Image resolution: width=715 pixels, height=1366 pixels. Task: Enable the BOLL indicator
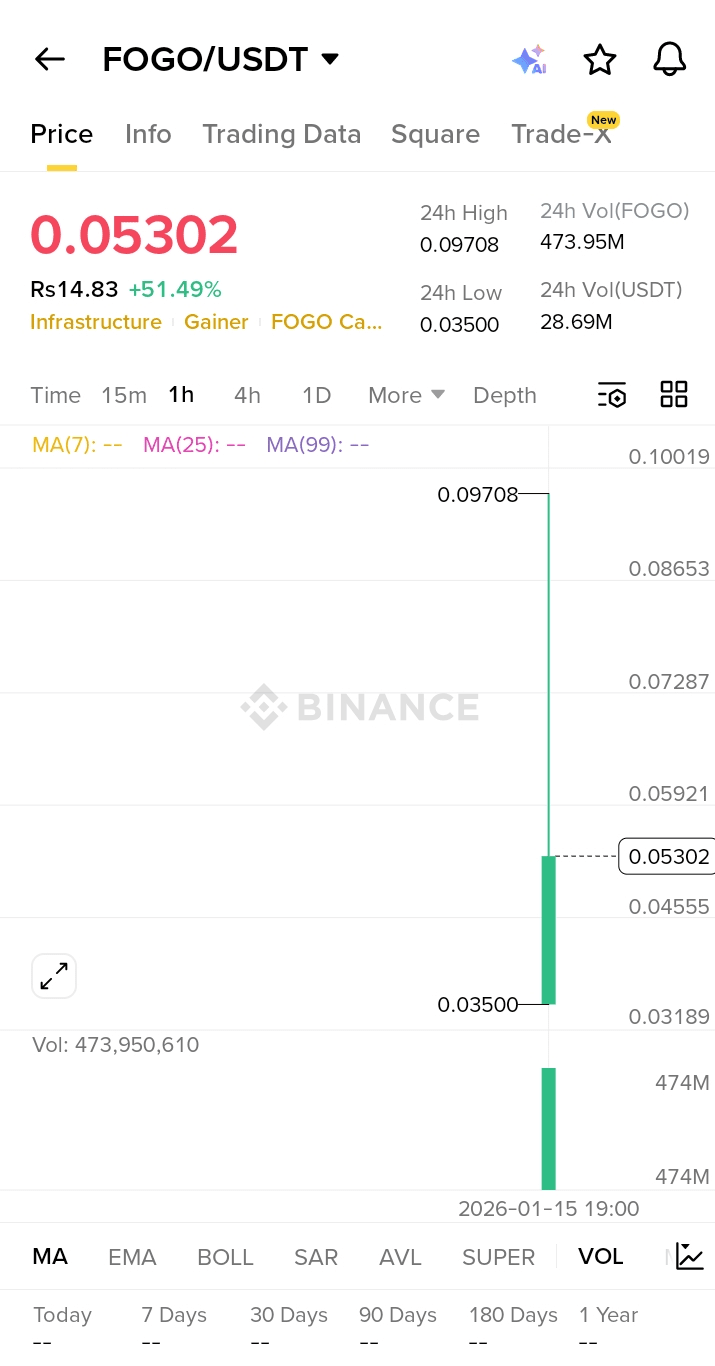click(x=225, y=1257)
